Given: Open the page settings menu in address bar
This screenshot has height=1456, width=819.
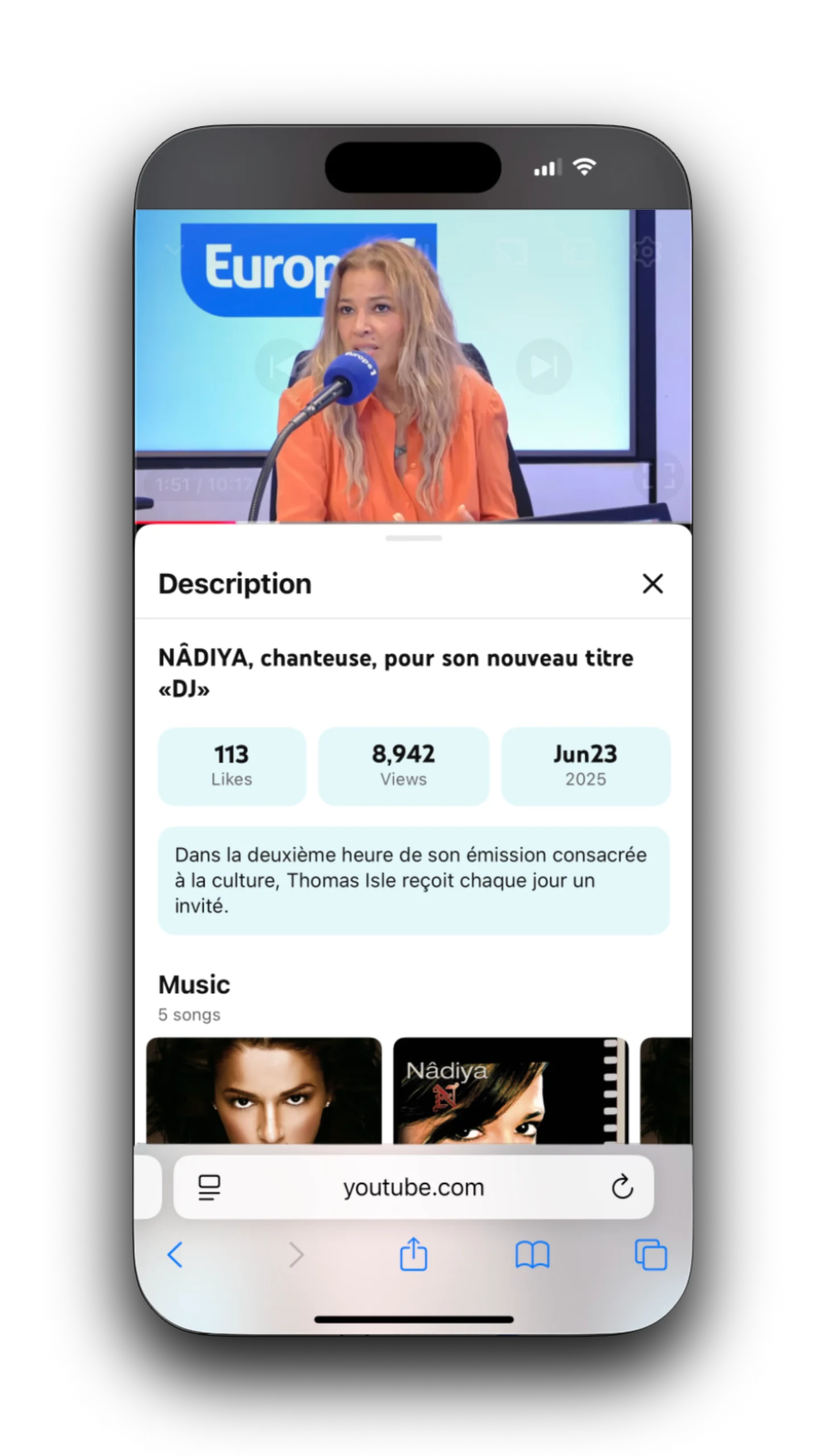Looking at the screenshot, I should tap(209, 1188).
